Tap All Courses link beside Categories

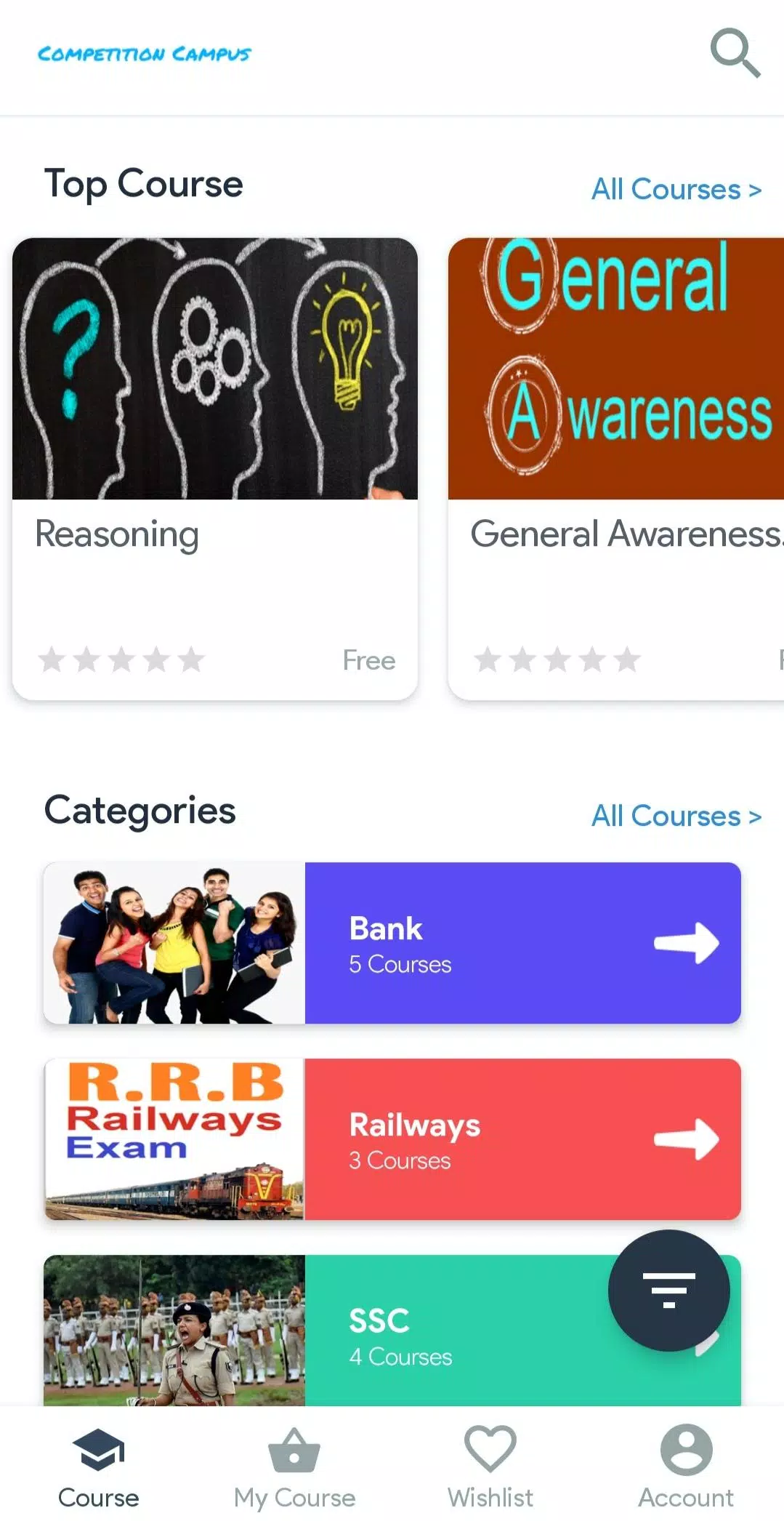pyautogui.click(x=676, y=816)
